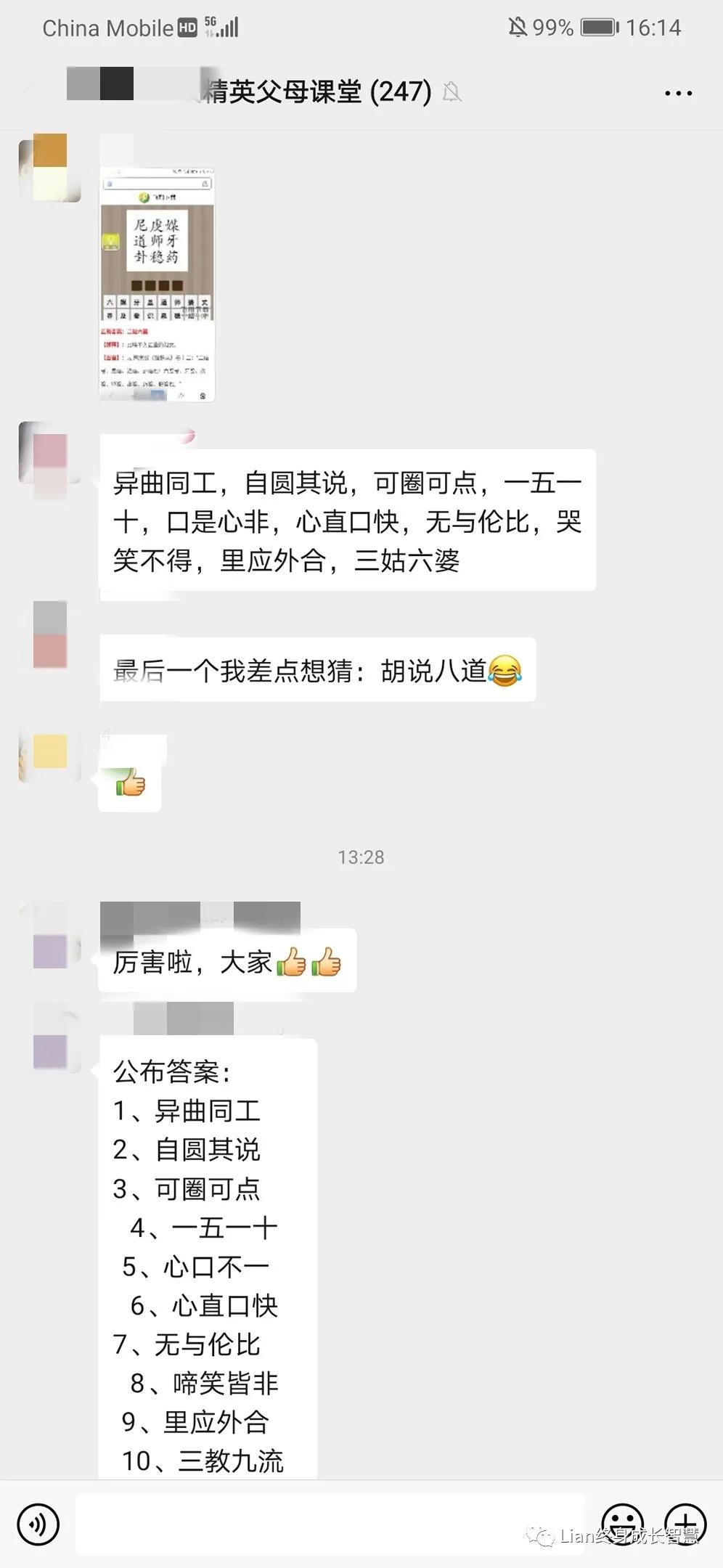Tap the voice input icon next to the text field
The width and height of the screenshot is (723, 1568).
(x=38, y=1524)
